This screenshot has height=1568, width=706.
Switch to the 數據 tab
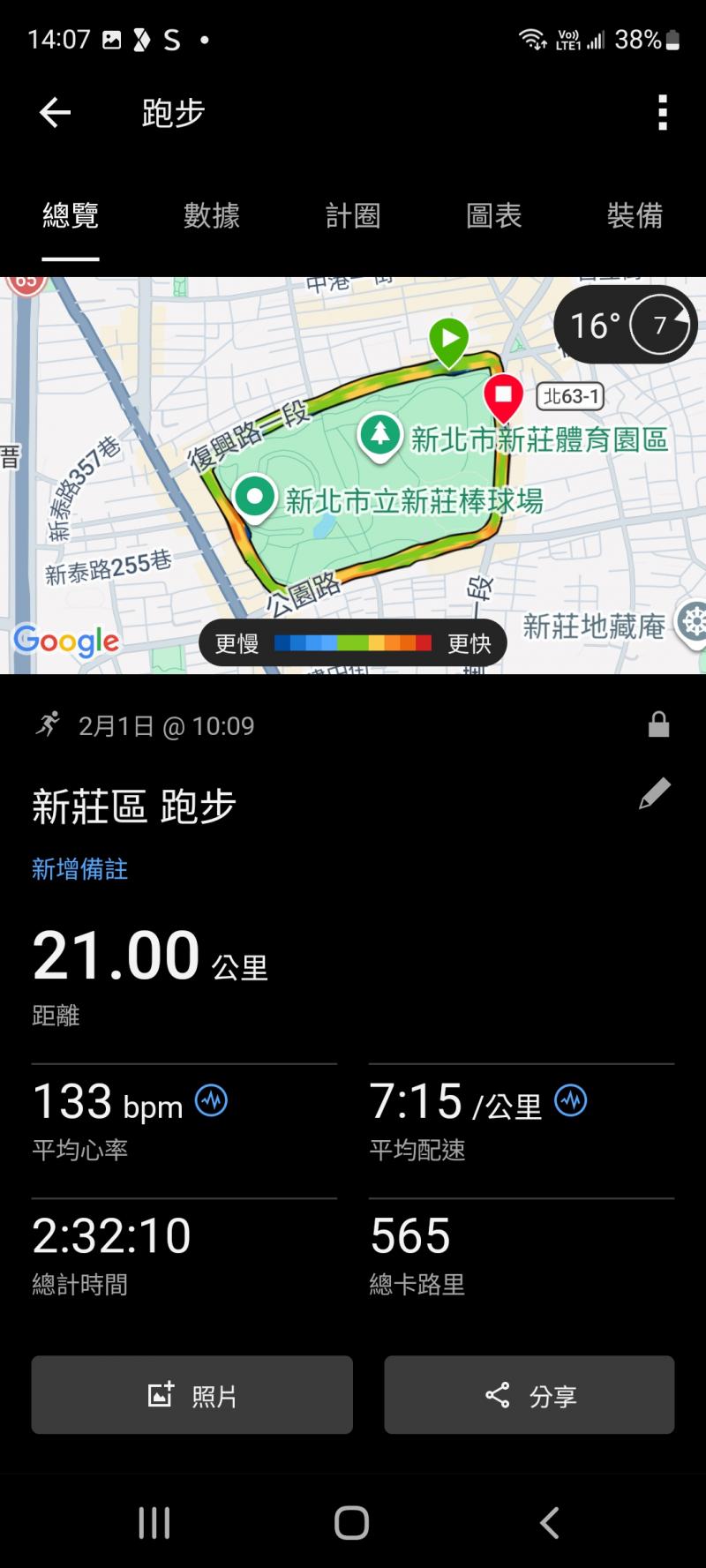click(212, 216)
